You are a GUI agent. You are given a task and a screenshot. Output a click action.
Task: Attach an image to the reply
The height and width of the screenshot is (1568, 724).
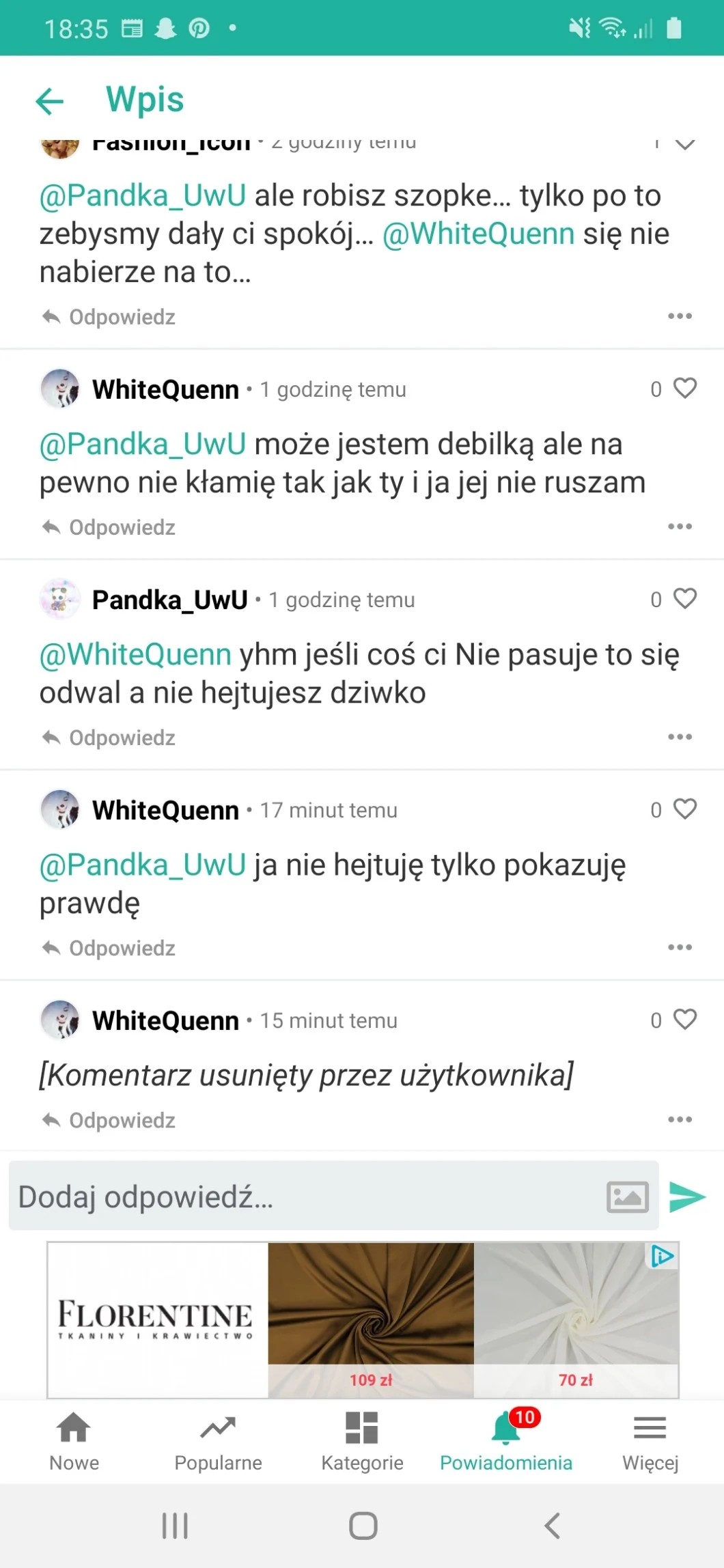tap(627, 1196)
